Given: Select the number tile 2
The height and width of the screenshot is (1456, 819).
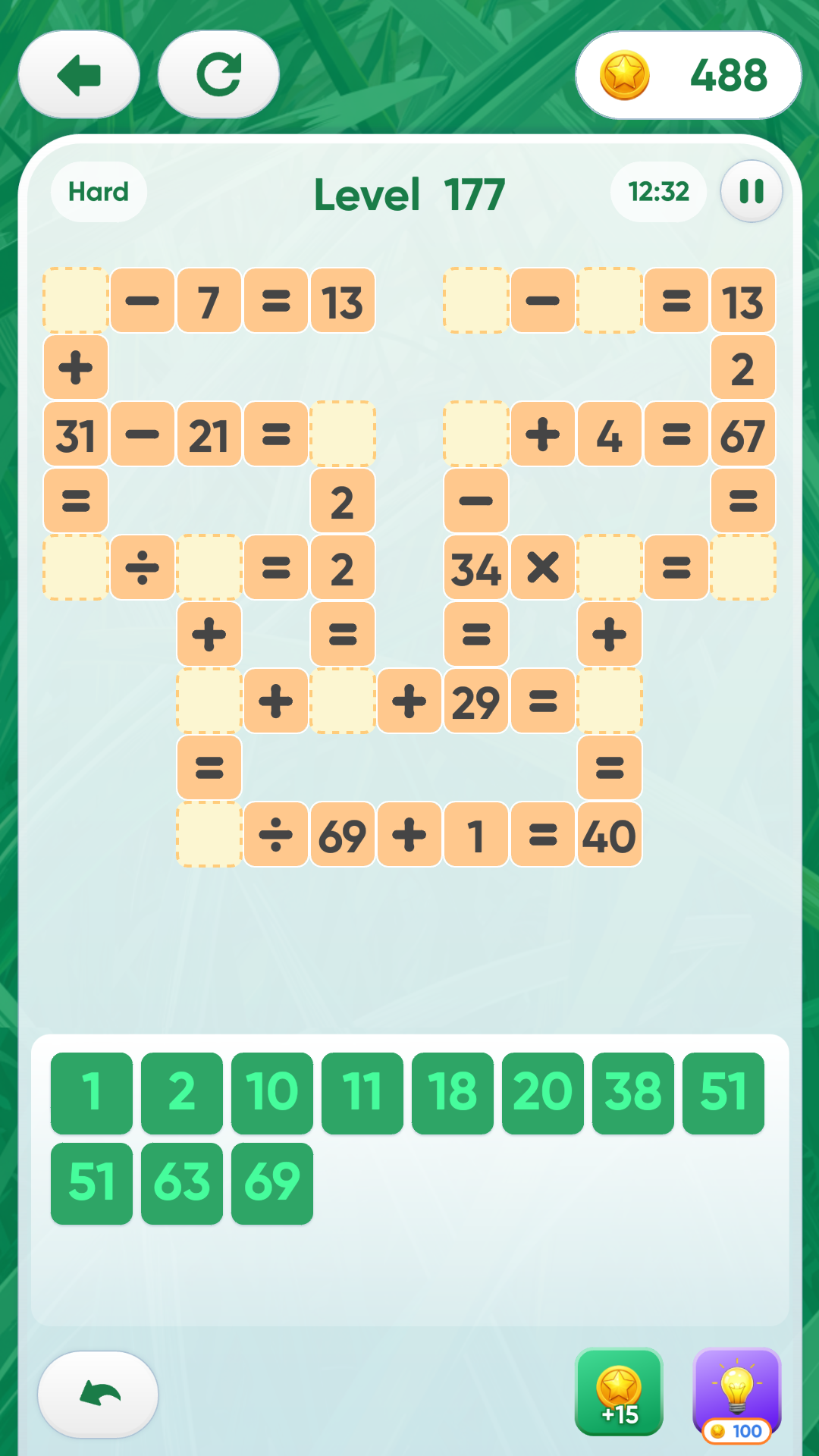Looking at the screenshot, I should click(182, 1093).
